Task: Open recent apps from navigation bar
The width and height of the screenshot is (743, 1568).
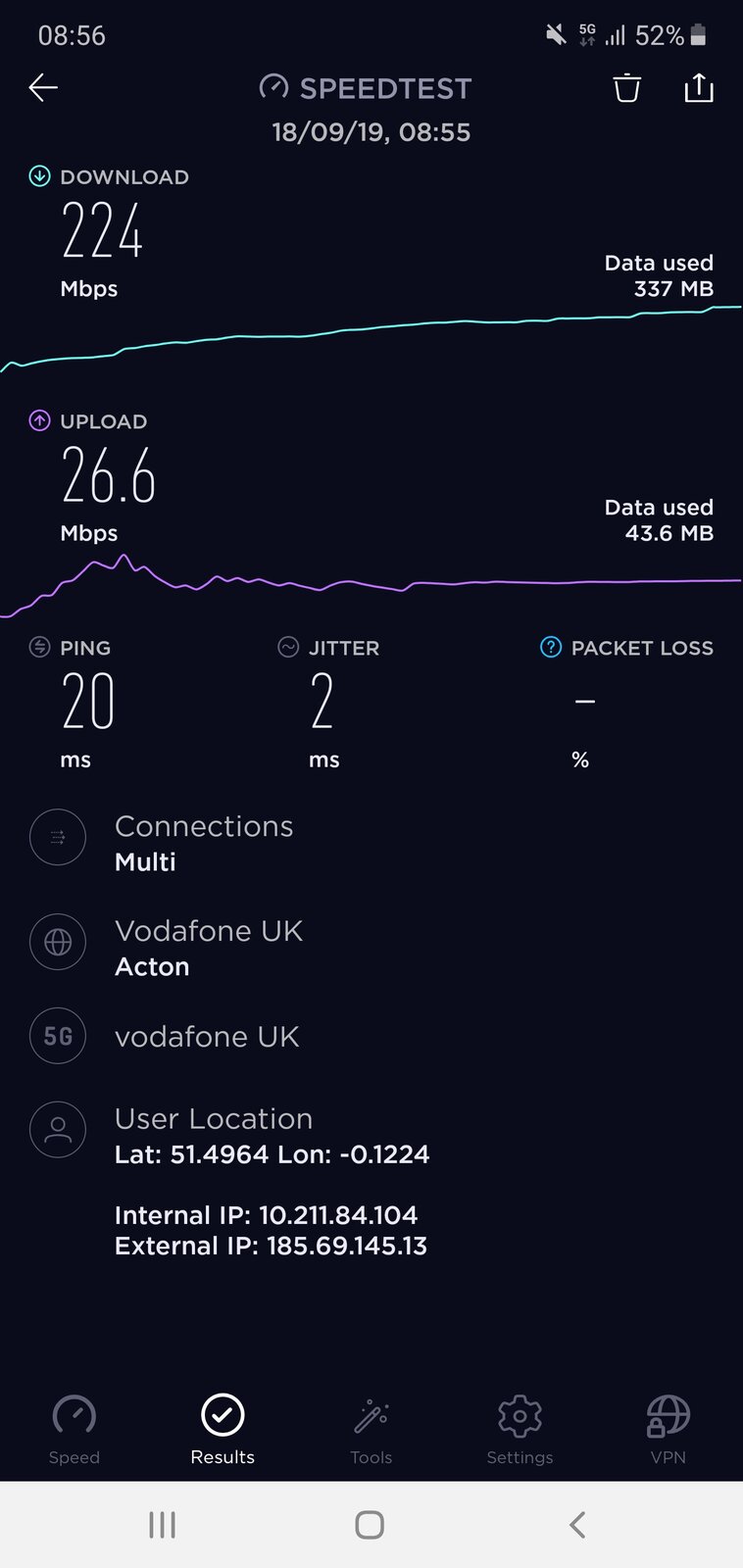Action: (163, 1525)
